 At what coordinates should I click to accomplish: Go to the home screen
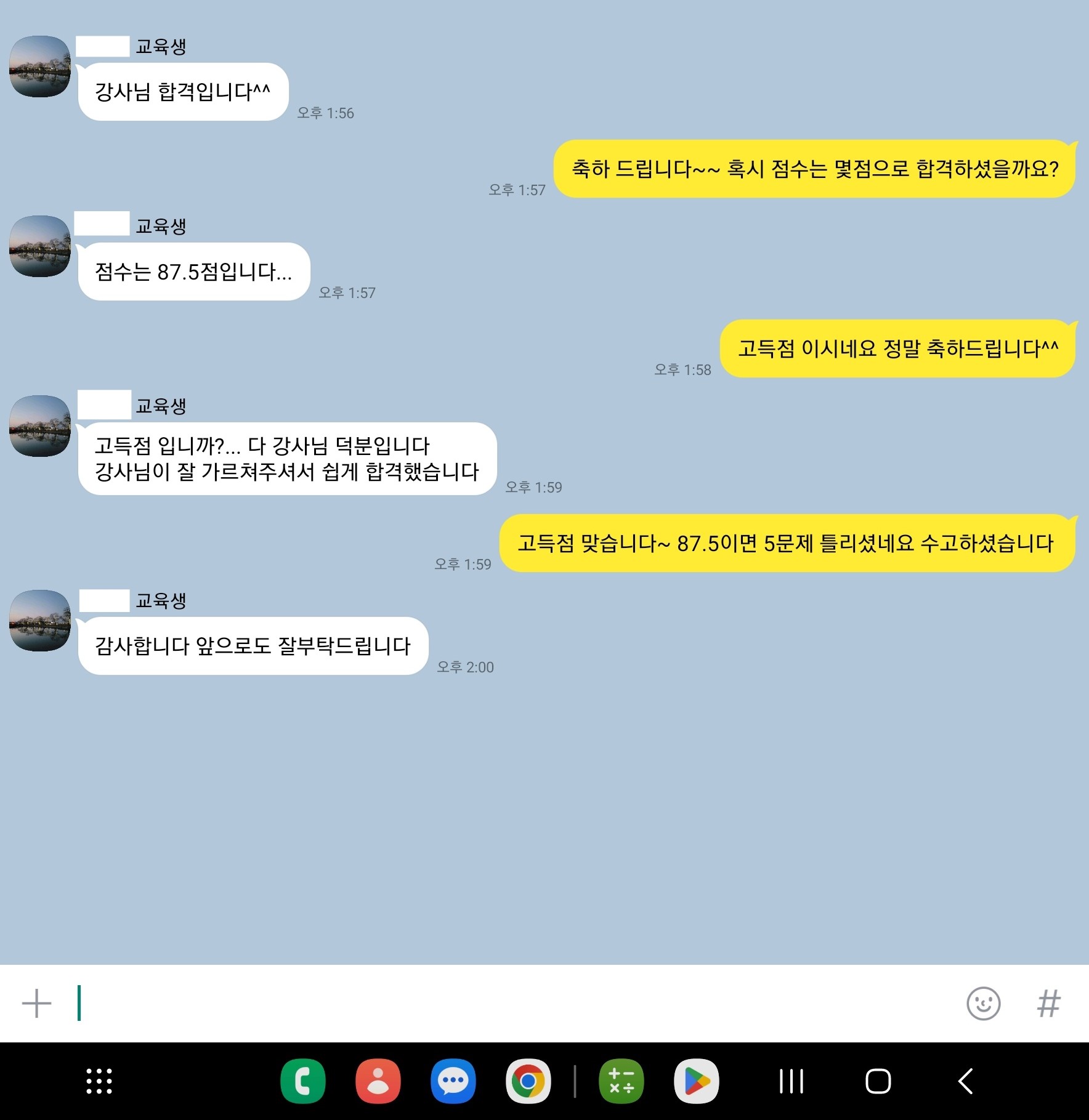[x=878, y=1081]
